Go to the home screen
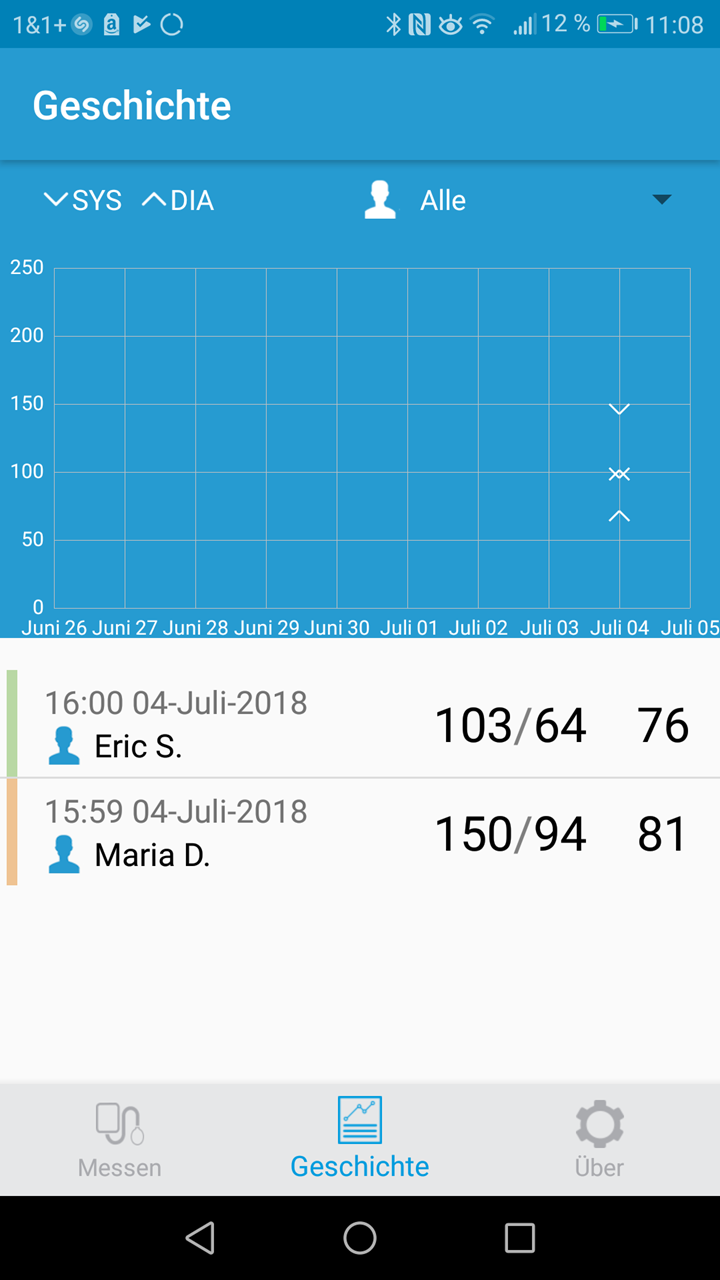 (x=360, y=1238)
